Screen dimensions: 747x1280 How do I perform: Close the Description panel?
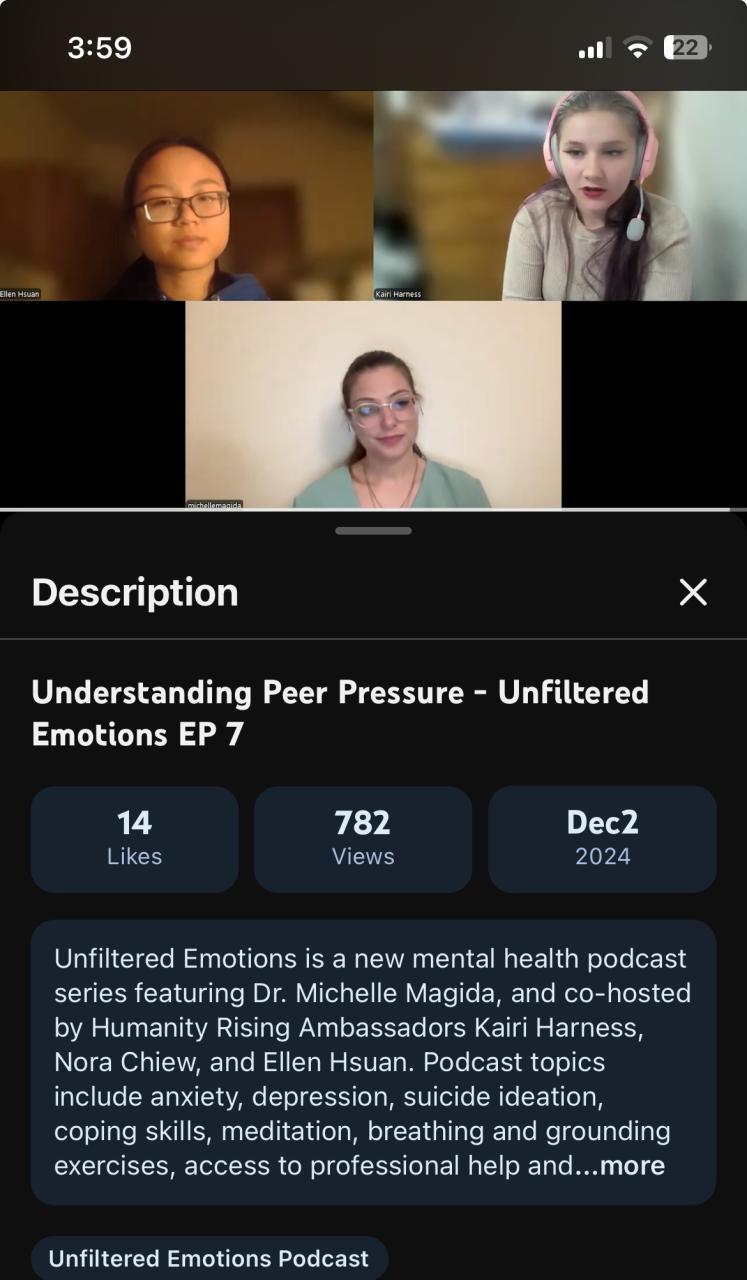pyautogui.click(x=693, y=593)
